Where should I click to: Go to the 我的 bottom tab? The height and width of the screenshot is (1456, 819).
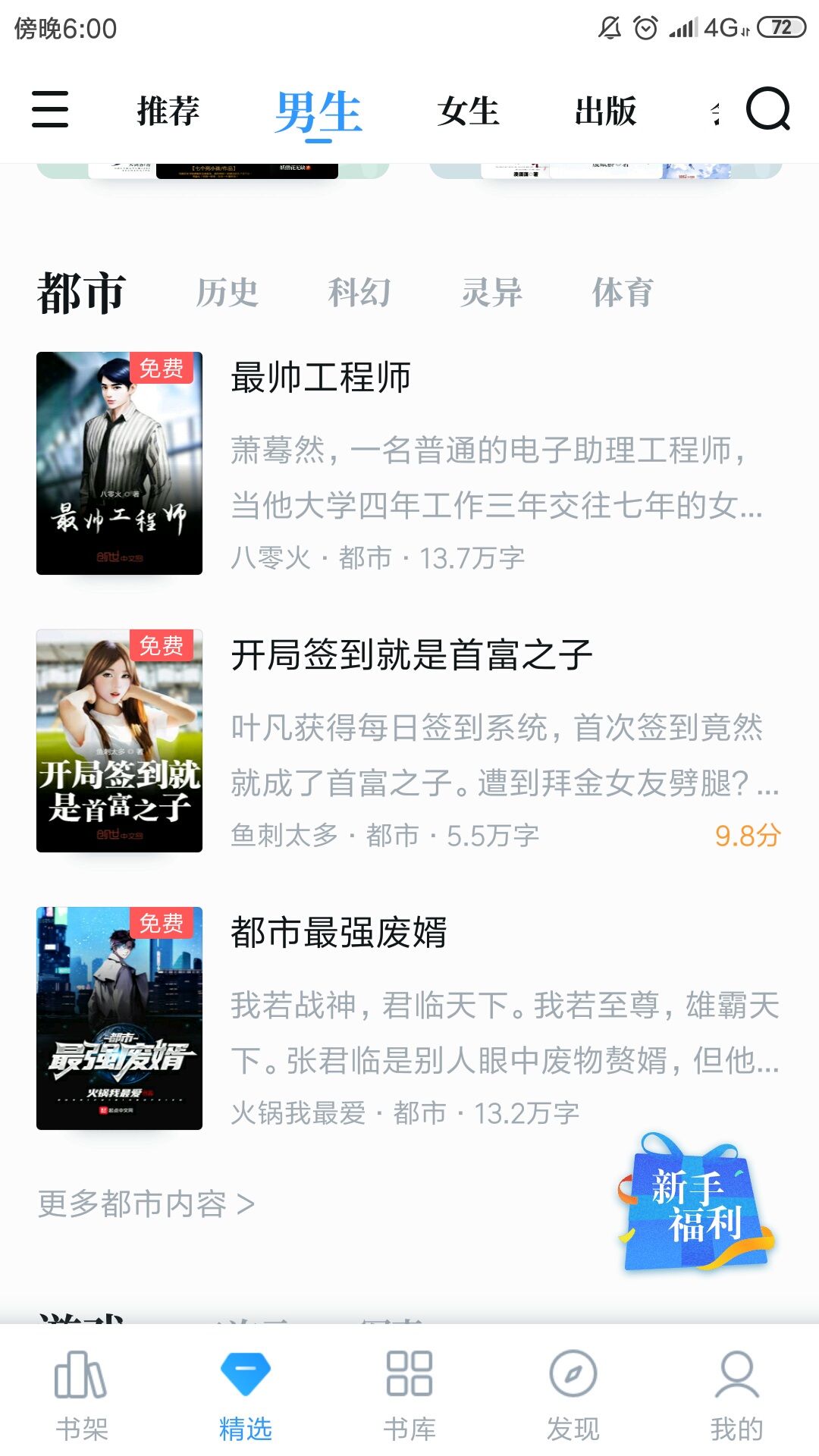tap(736, 1395)
